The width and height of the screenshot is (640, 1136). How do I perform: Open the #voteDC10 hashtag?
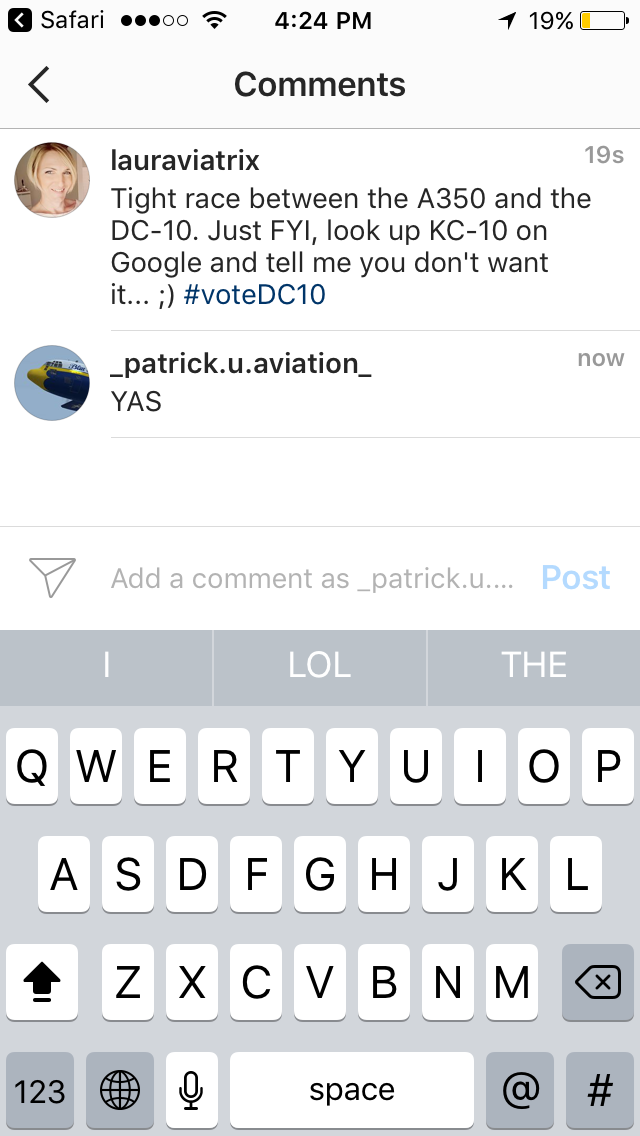255,295
